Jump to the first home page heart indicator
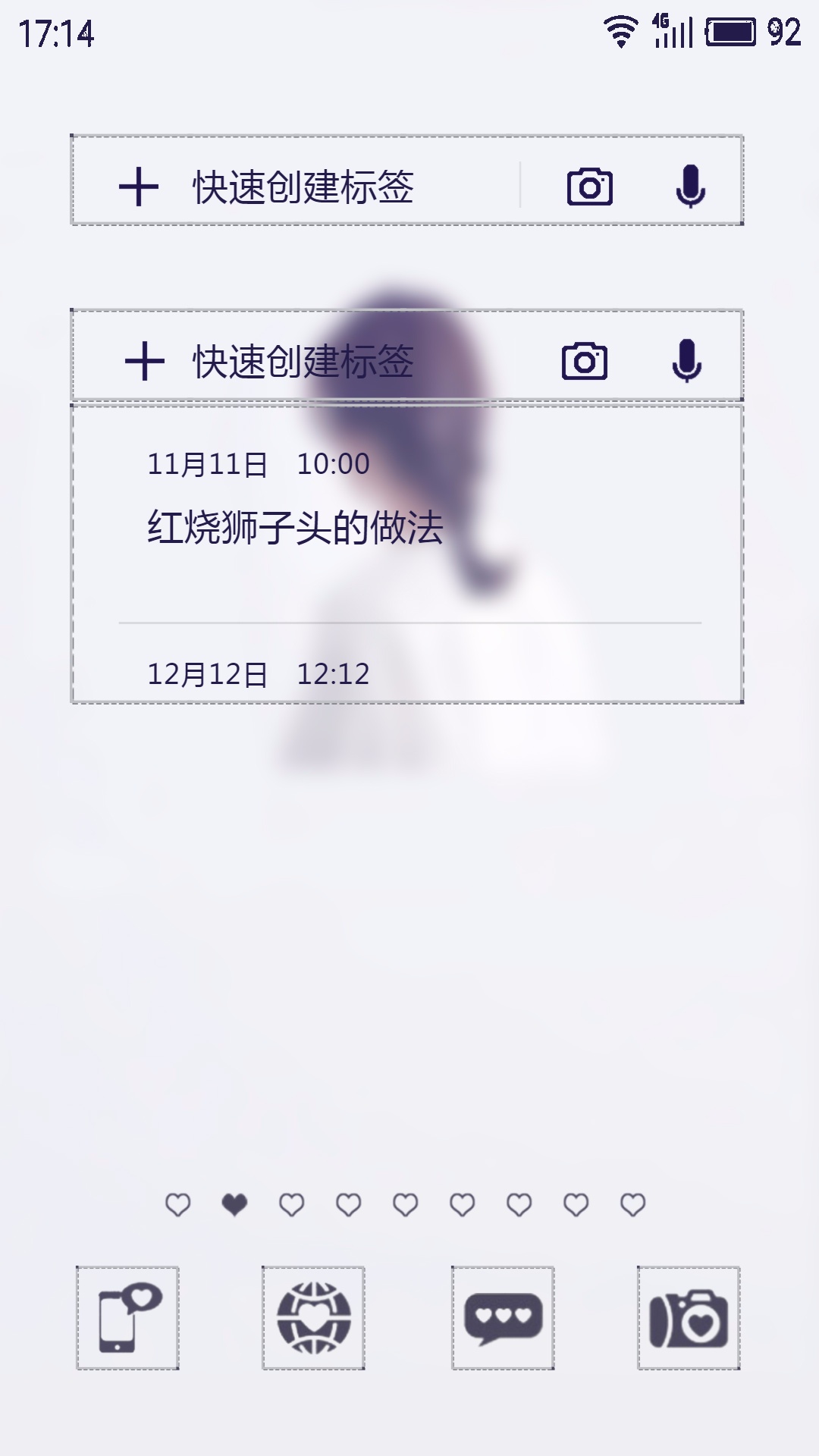Viewport: 819px width, 1456px height. click(178, 1204)
